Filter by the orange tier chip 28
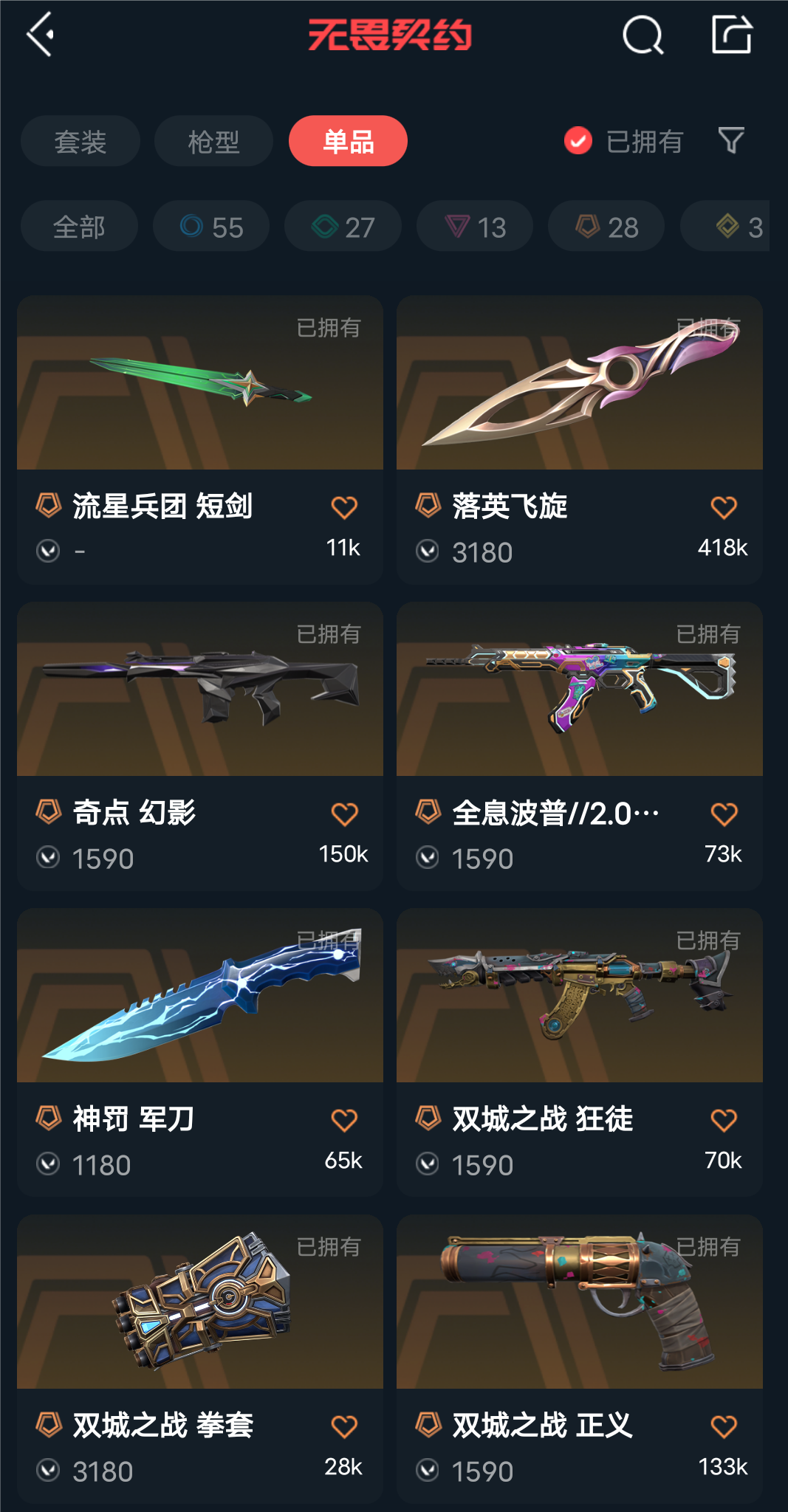 pyautogui.click(x=606, y=227)
